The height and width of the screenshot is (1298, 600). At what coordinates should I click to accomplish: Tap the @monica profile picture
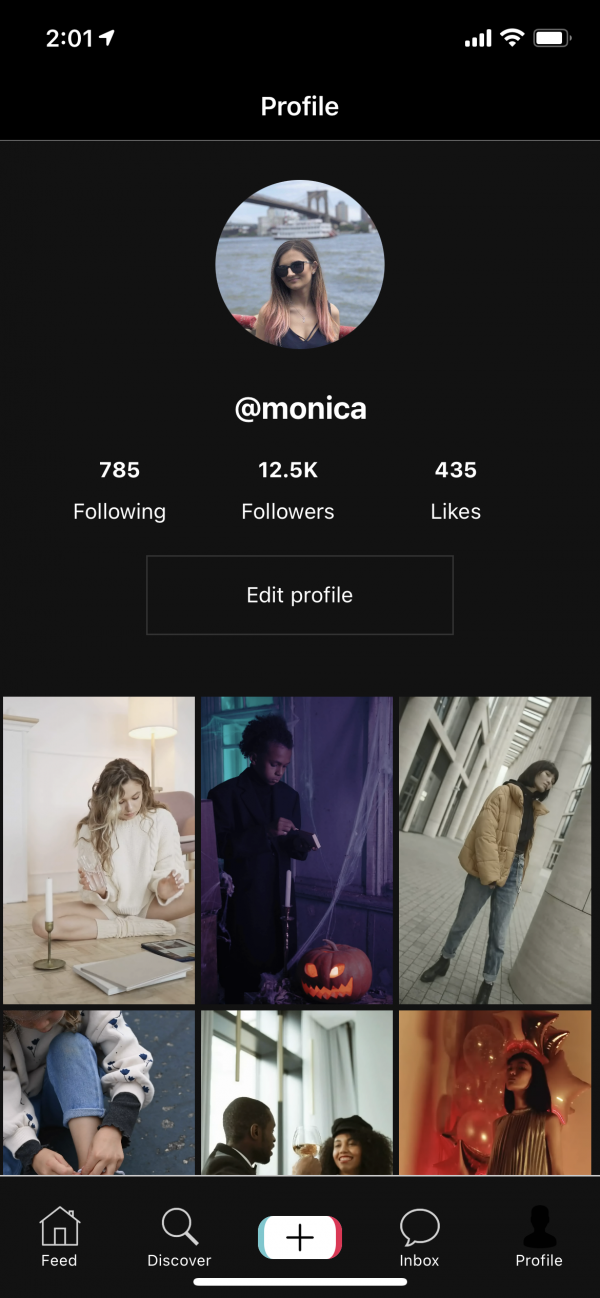click(x=300, y=264)
